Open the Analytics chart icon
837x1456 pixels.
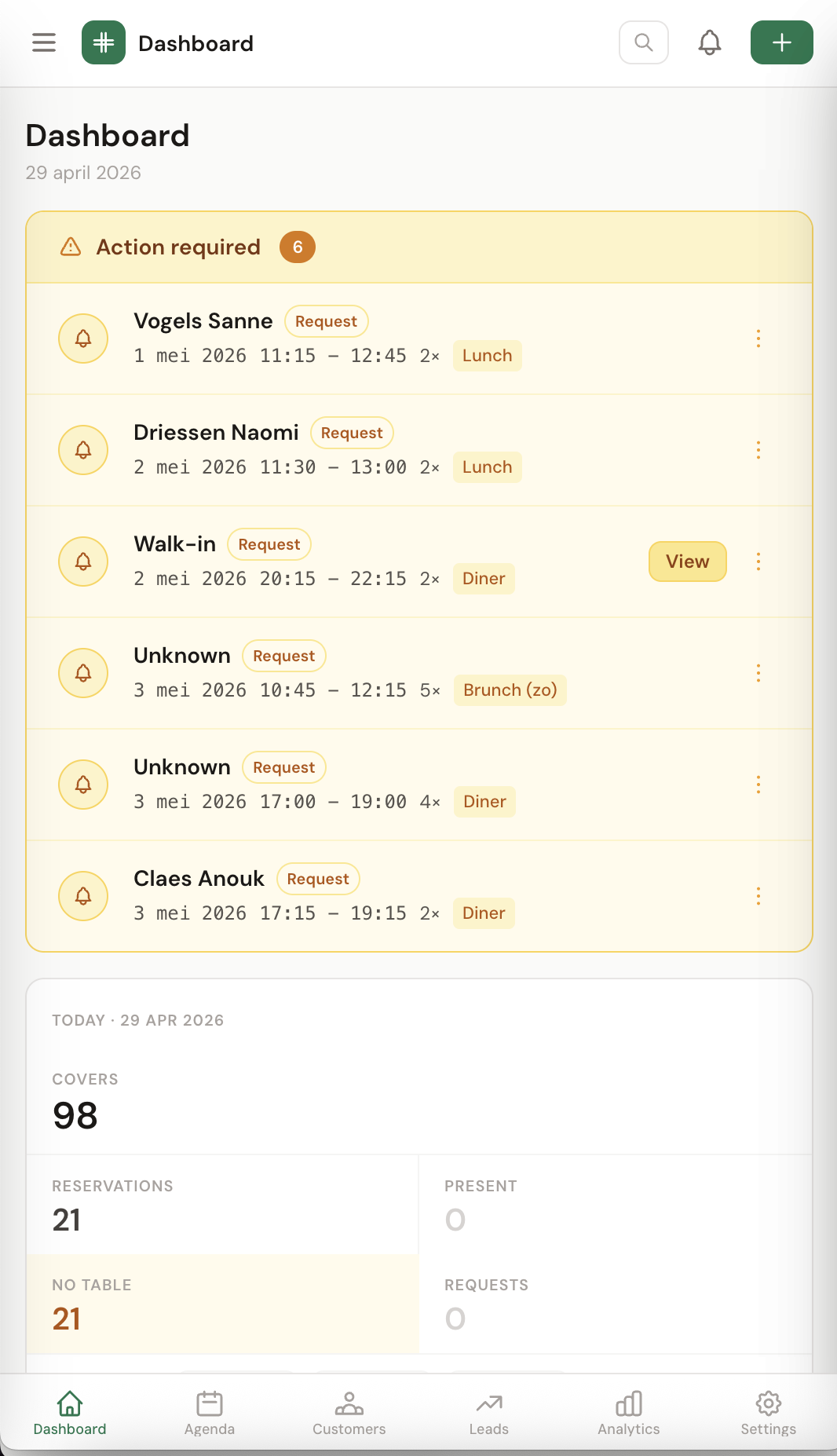[628, 1411]
